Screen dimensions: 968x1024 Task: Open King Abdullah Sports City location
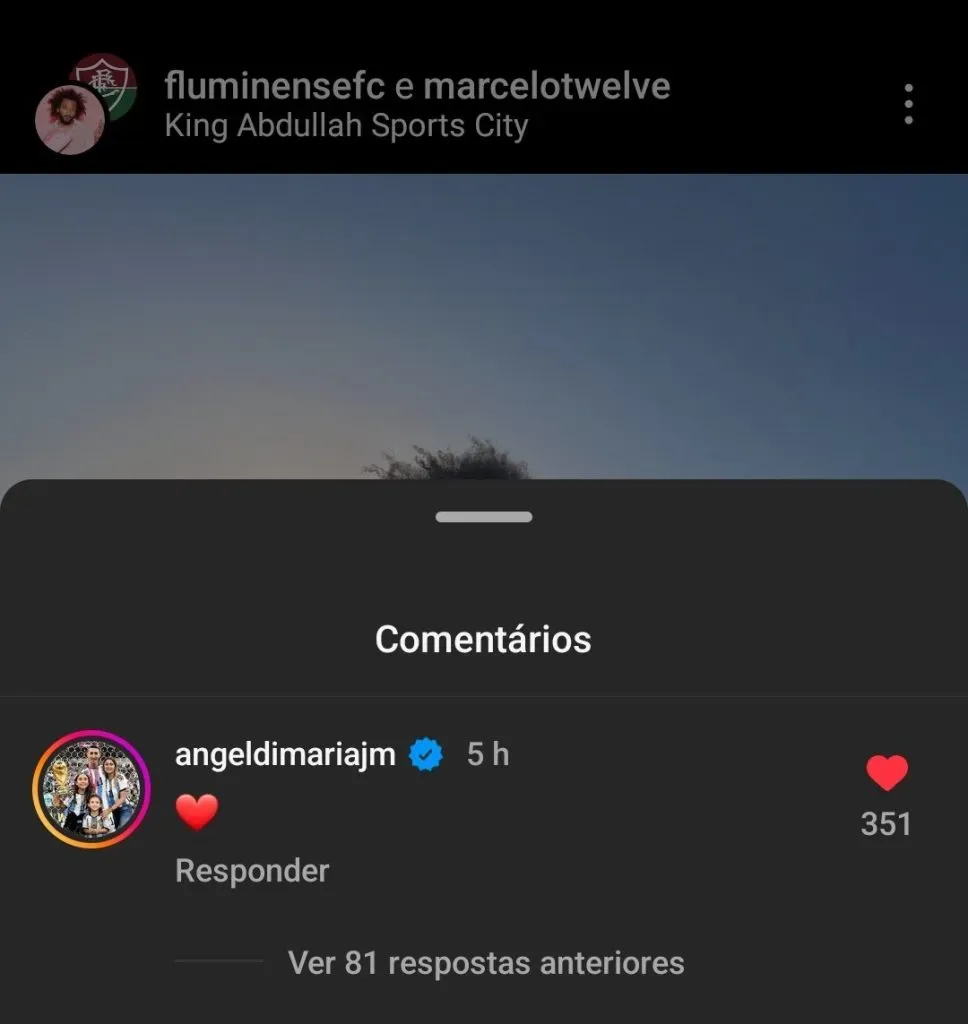346,127
